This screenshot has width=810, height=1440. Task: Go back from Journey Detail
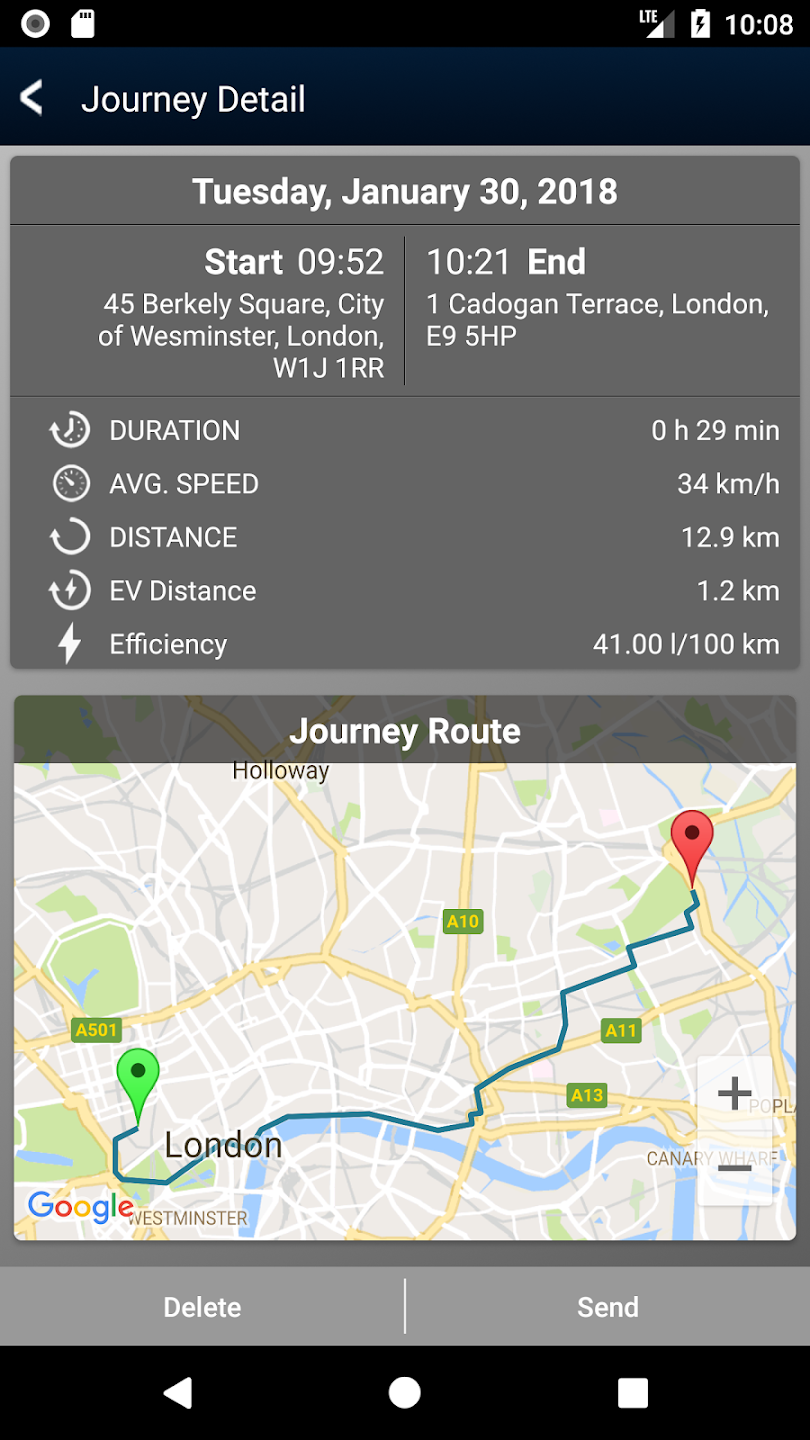coord(32,98)
